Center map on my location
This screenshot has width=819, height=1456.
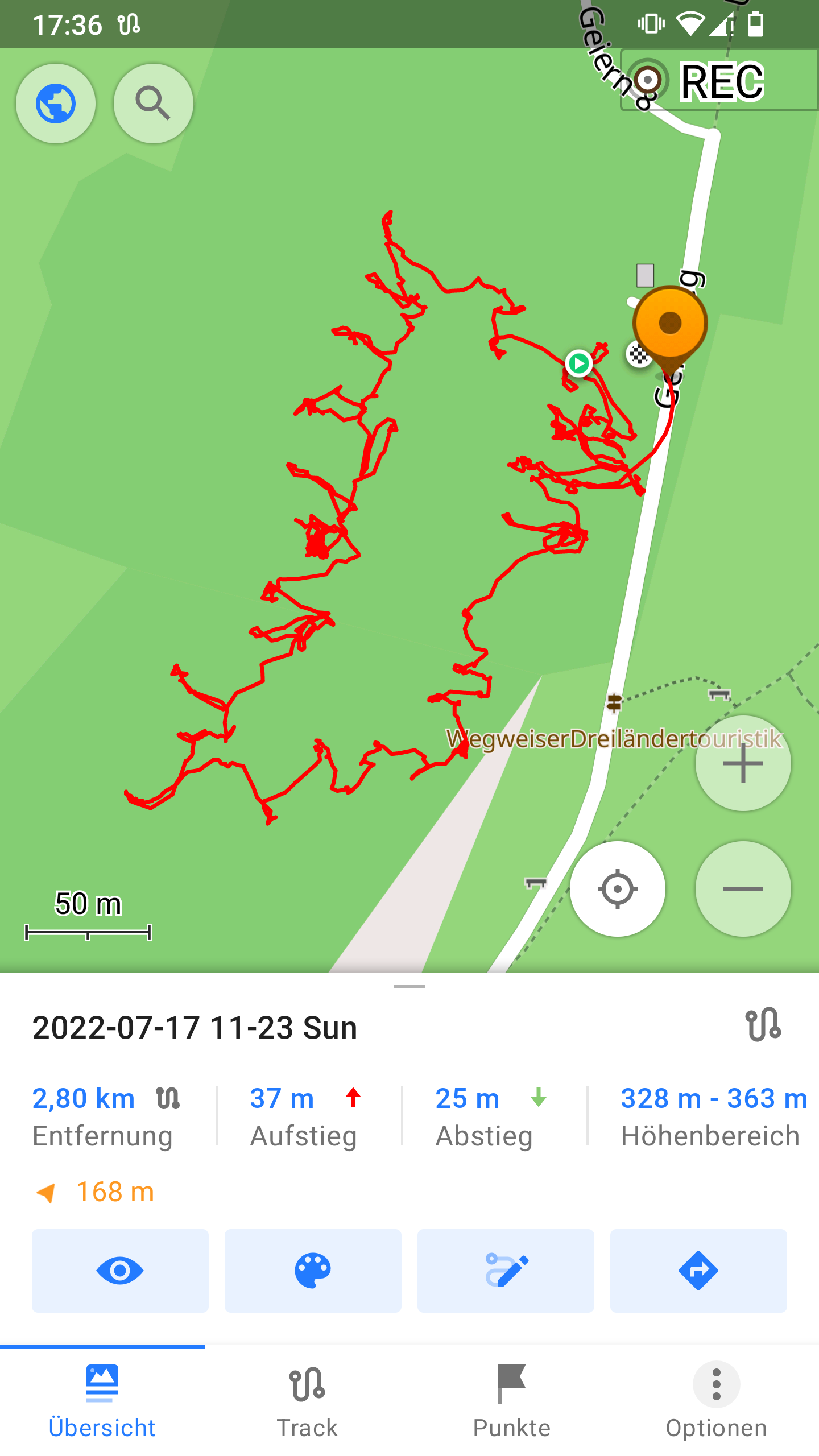(618, 889)
